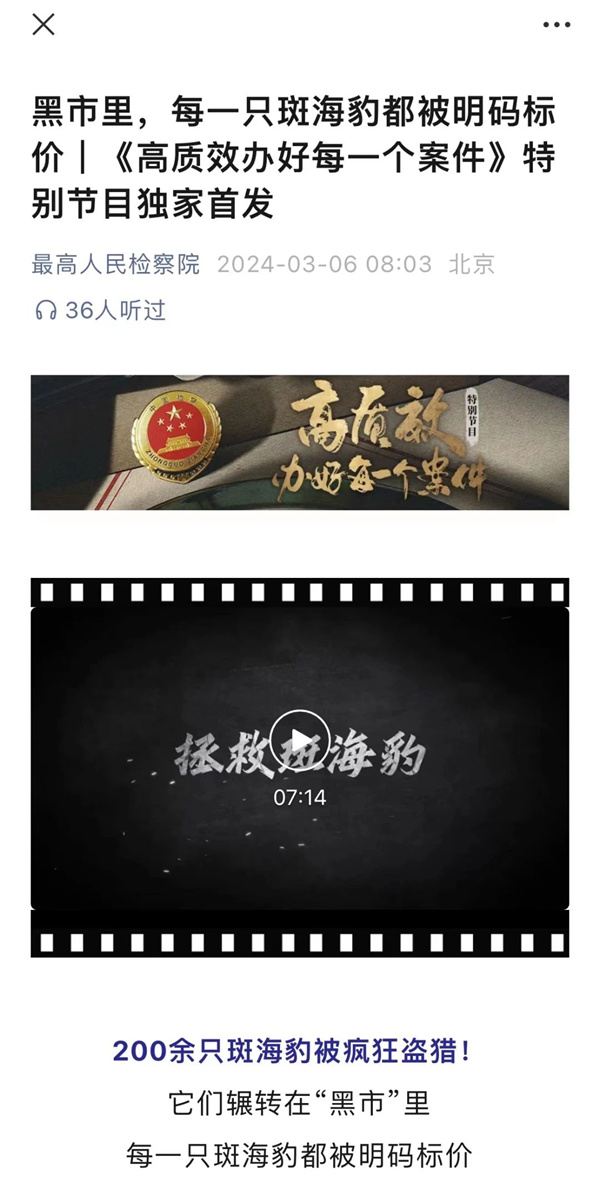Play the 拯救斑海豹 video
The width and height of the screenshot is (600, 1183).
tap(299, 741)
